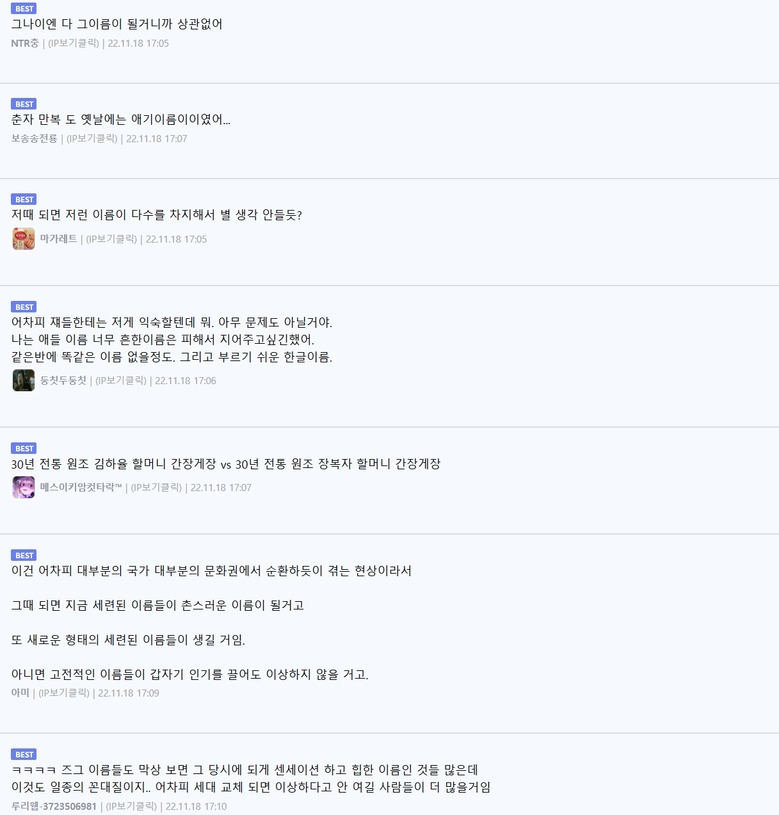
Task: Reveal IP for NTR중's comment
Action: coord(74,43)
